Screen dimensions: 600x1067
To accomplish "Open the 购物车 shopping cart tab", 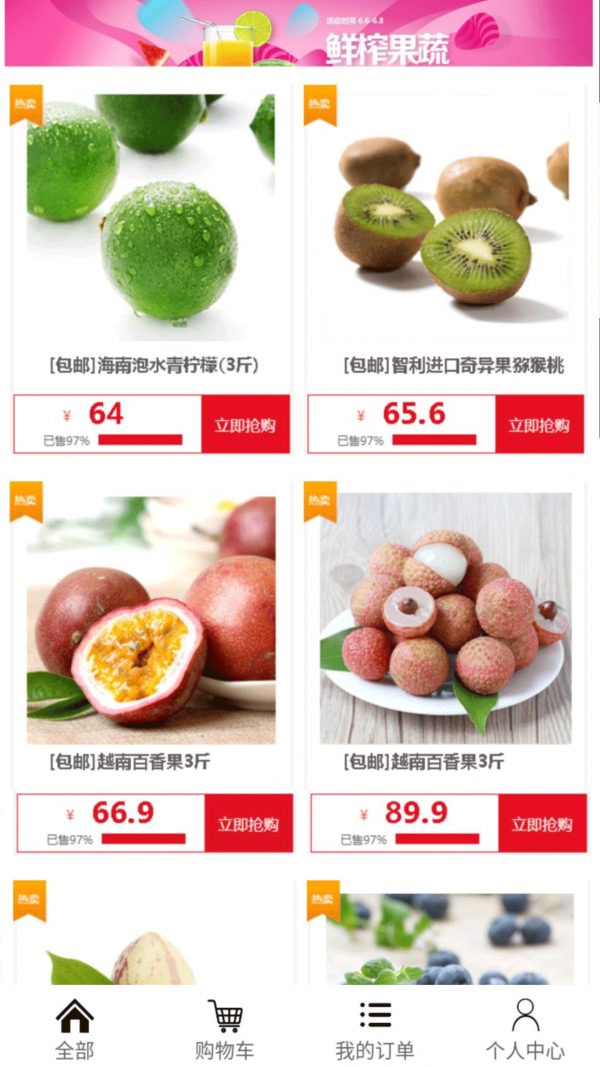I will (225, 1029).
